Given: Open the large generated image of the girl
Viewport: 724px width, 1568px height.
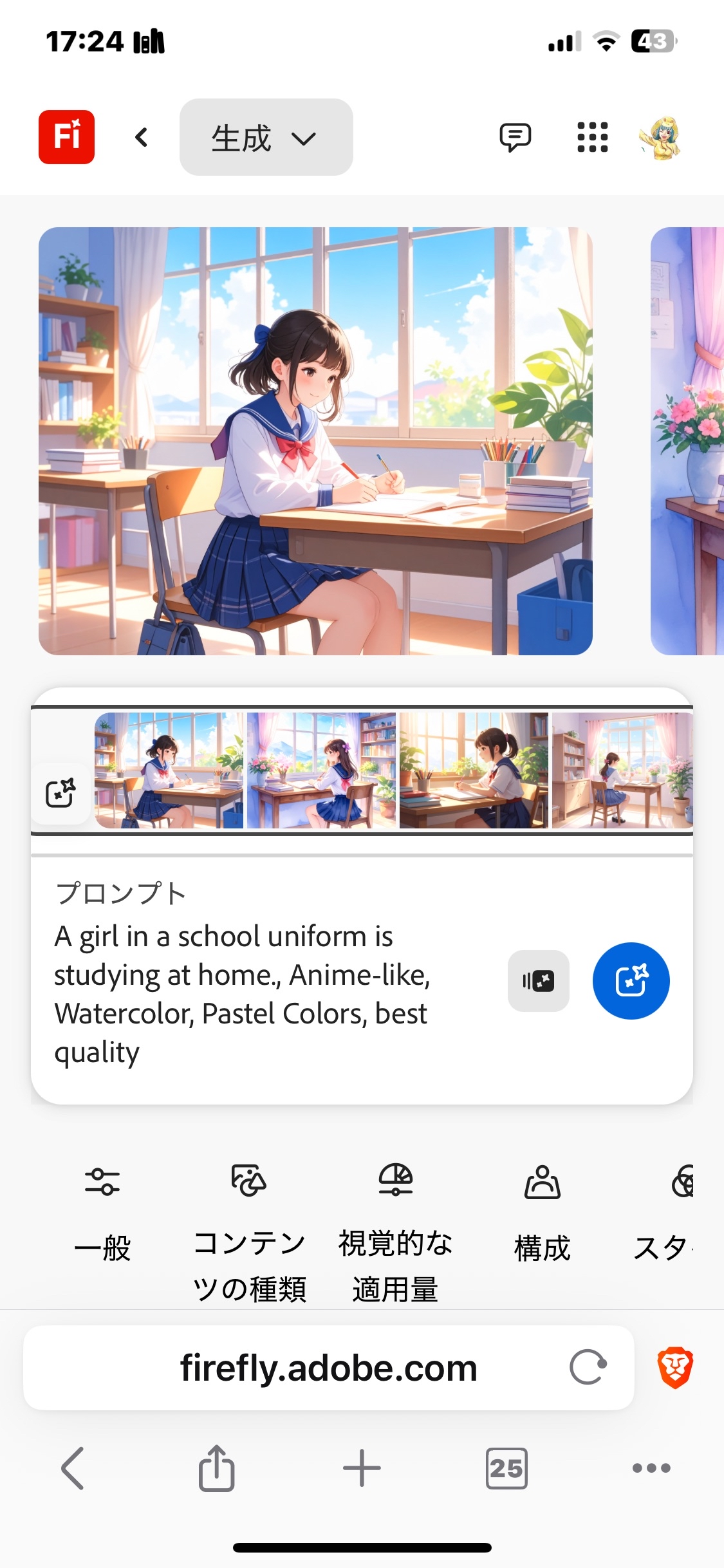Looking at the screenshot, I should [315, 441].
